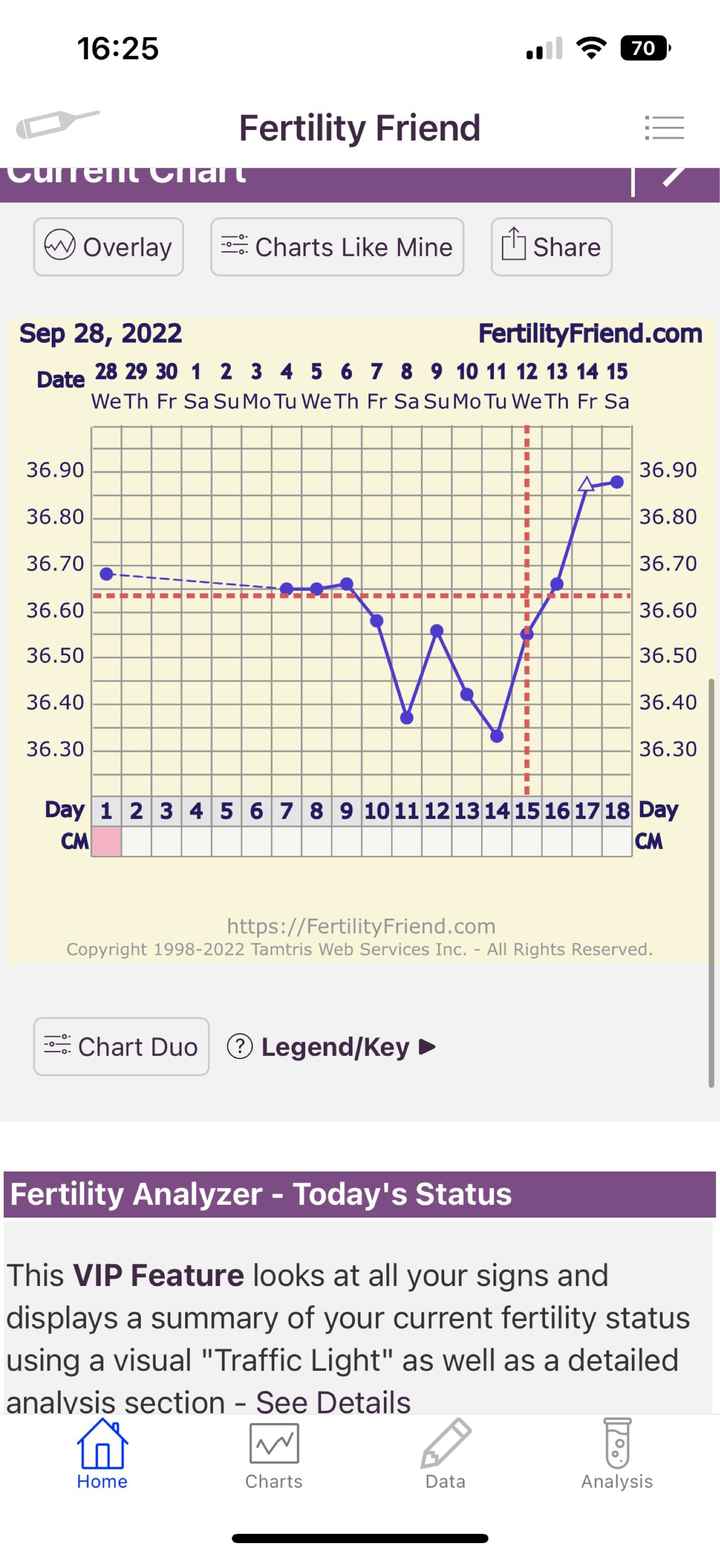
Task: Tap the share sheet icon on the Share button
Action: point(515,245)
